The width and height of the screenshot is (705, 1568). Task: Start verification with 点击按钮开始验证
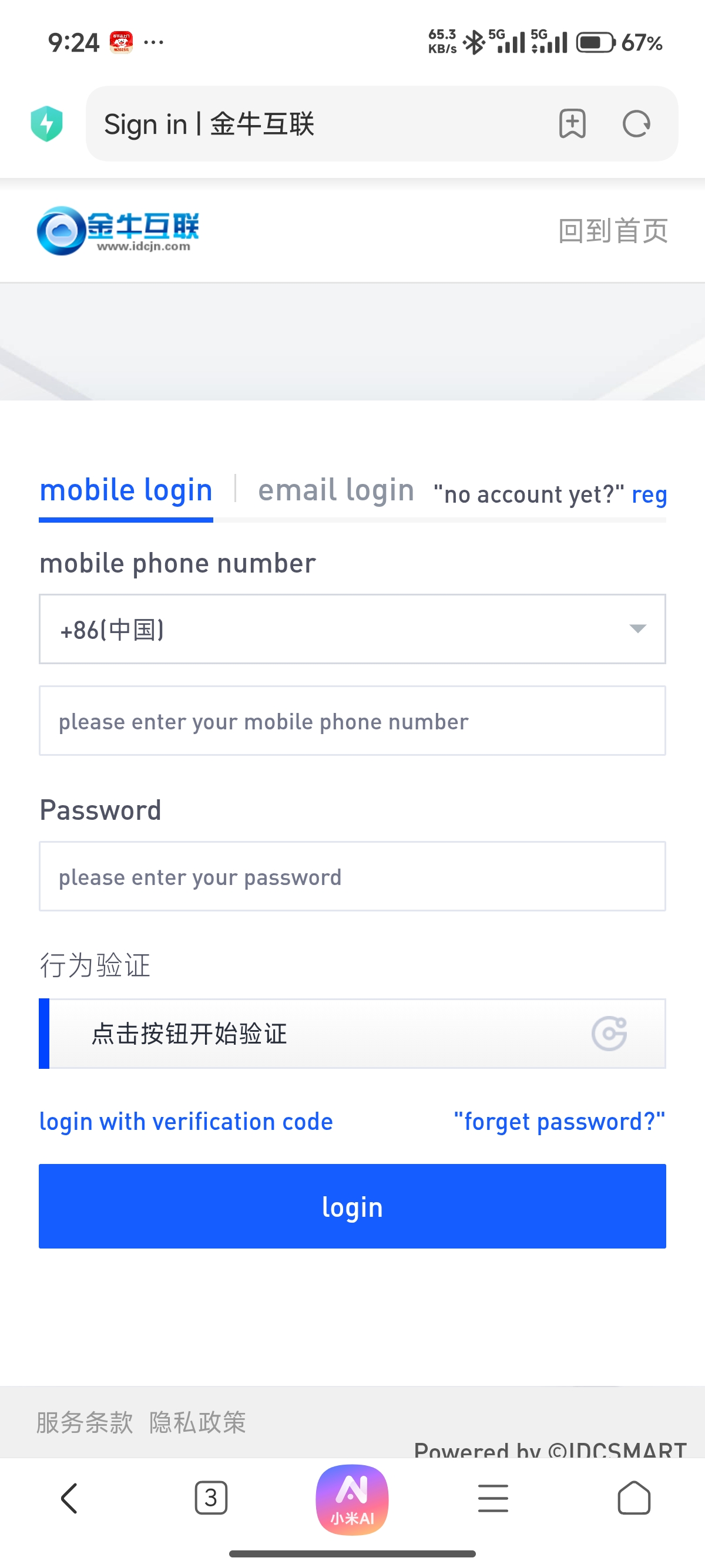pos(352,1034)
